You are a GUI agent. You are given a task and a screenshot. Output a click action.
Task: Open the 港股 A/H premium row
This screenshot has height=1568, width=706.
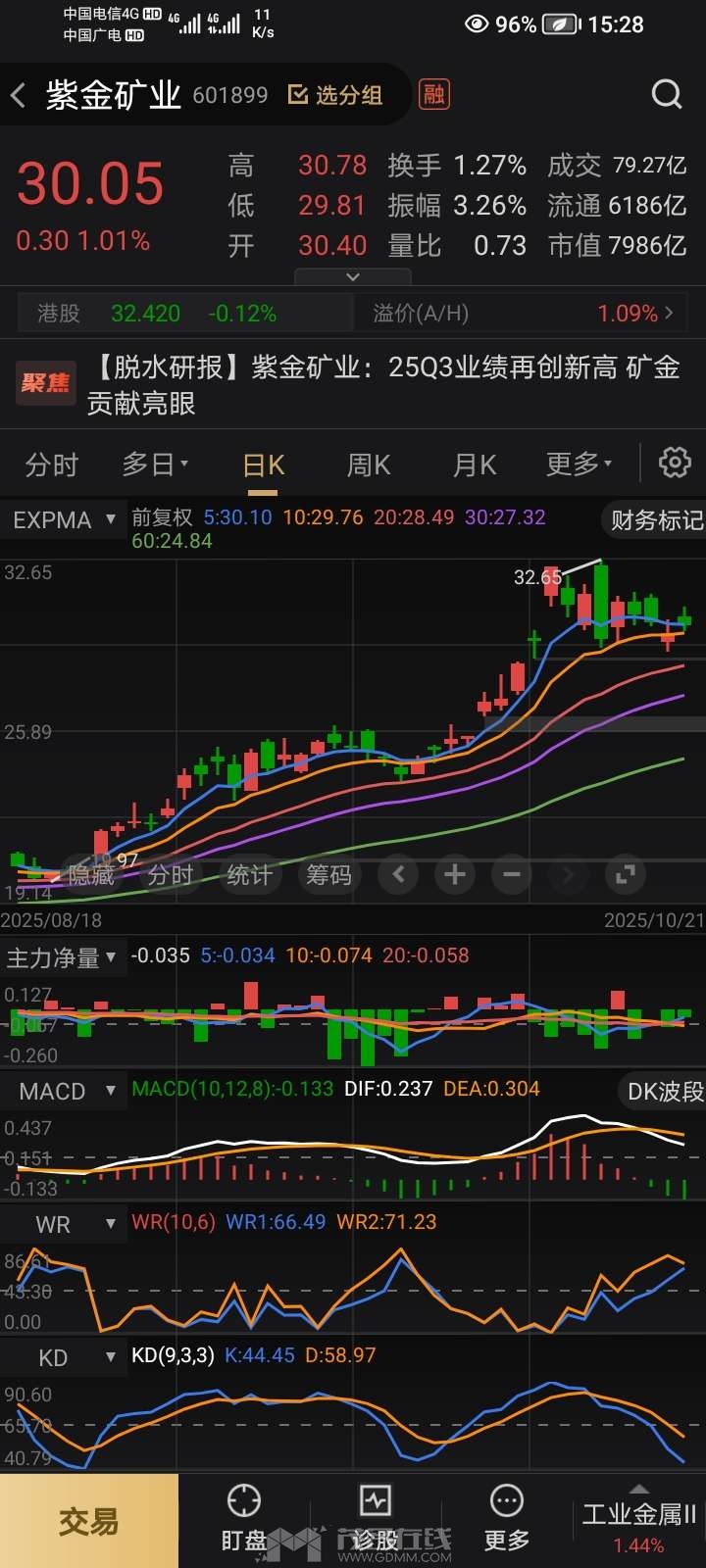[x=353, y=314]
